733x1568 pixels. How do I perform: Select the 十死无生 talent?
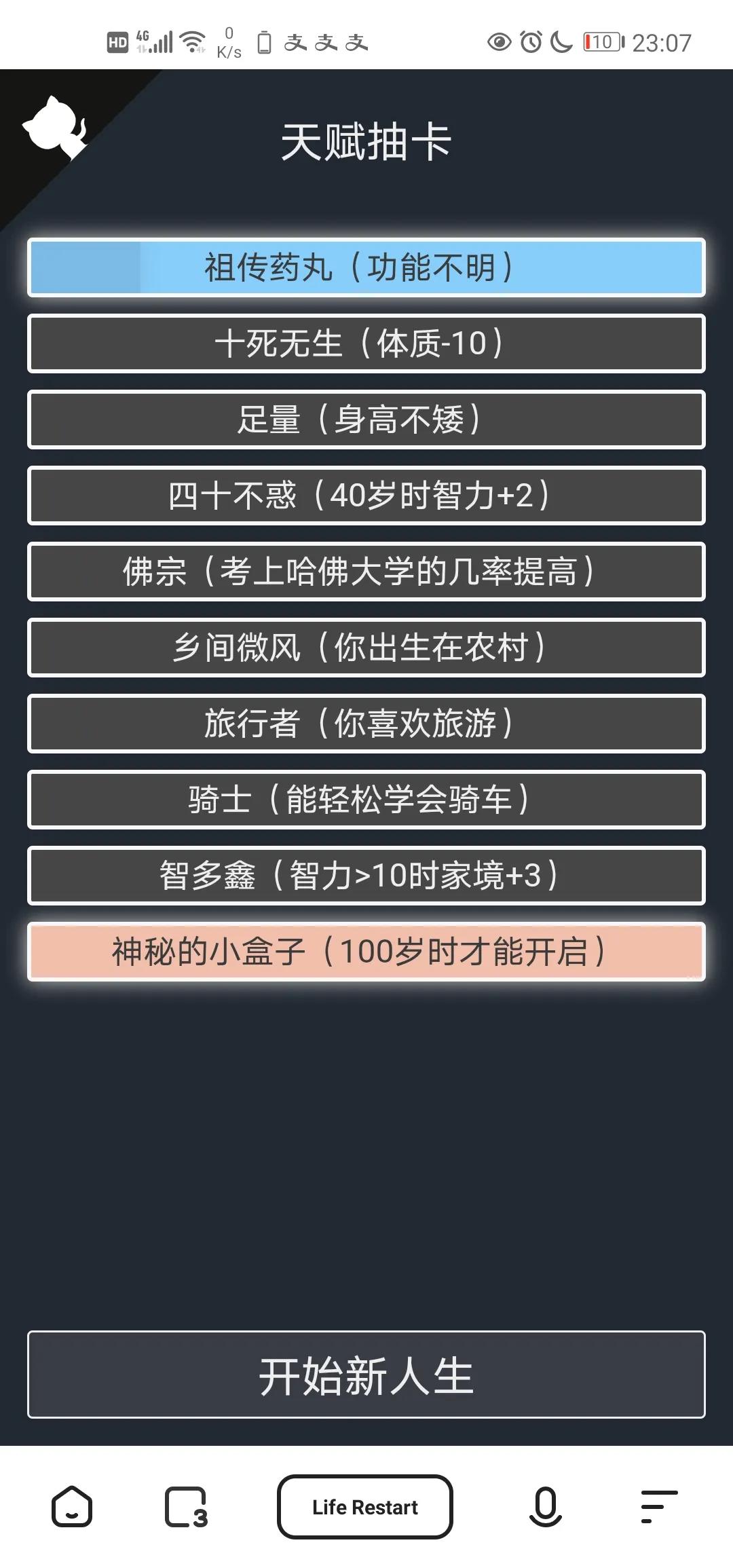(366, 343)
